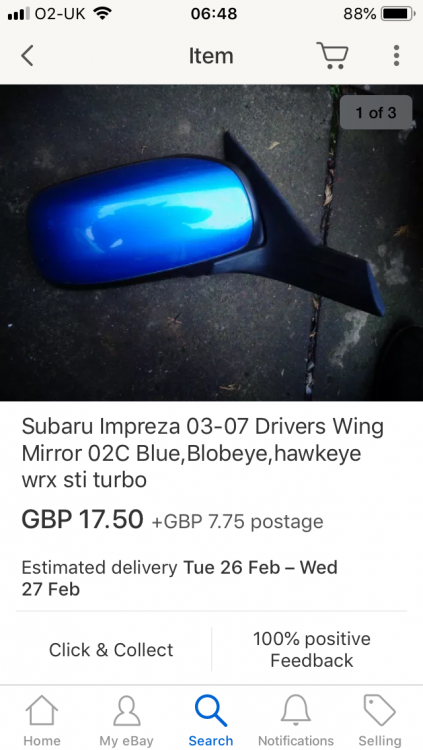
Task: Go back from the Item page
Action: pos(27,56)
